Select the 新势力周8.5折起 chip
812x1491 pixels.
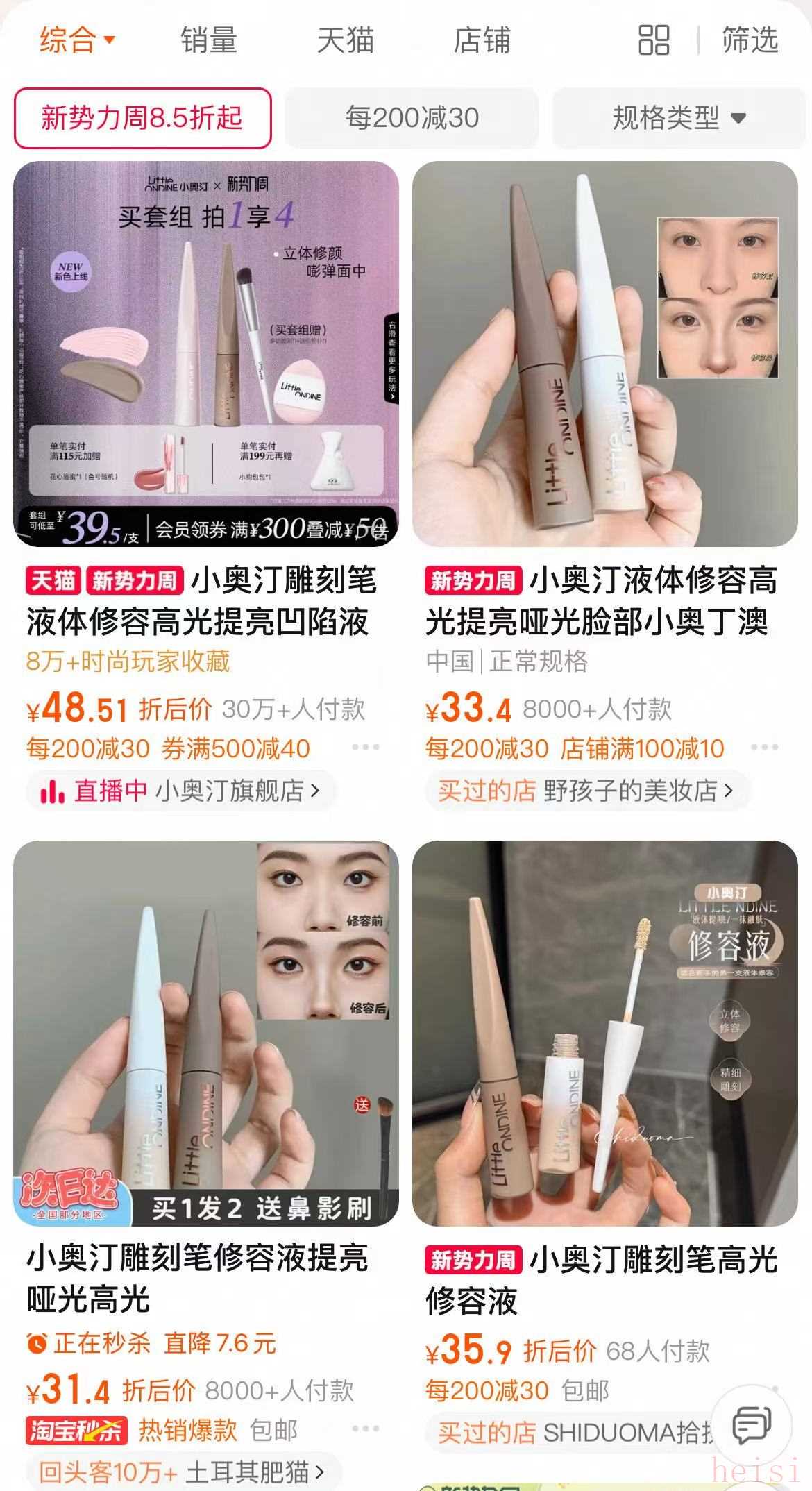point(142,118)
